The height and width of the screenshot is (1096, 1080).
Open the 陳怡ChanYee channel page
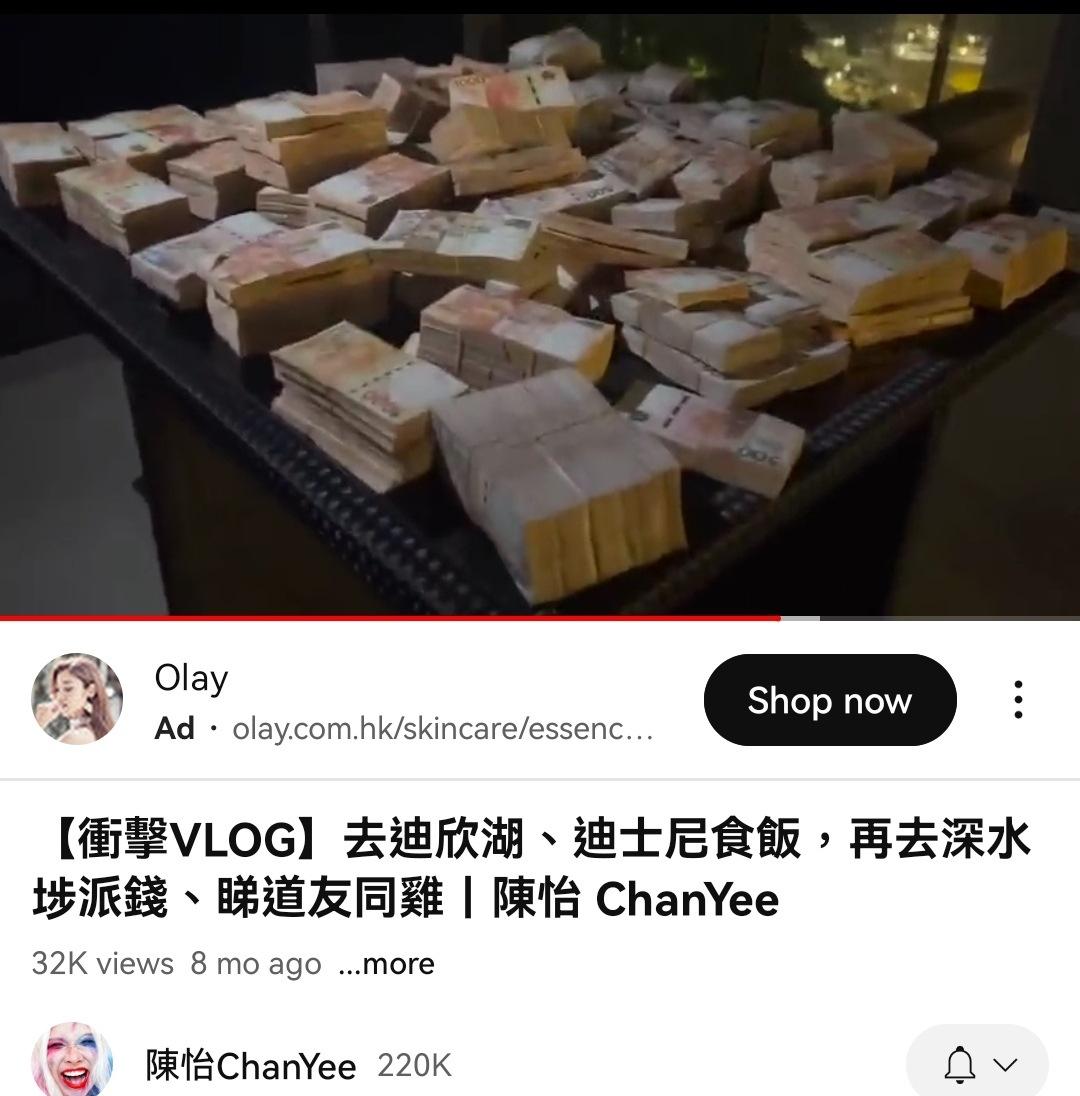pos(250,1066)
